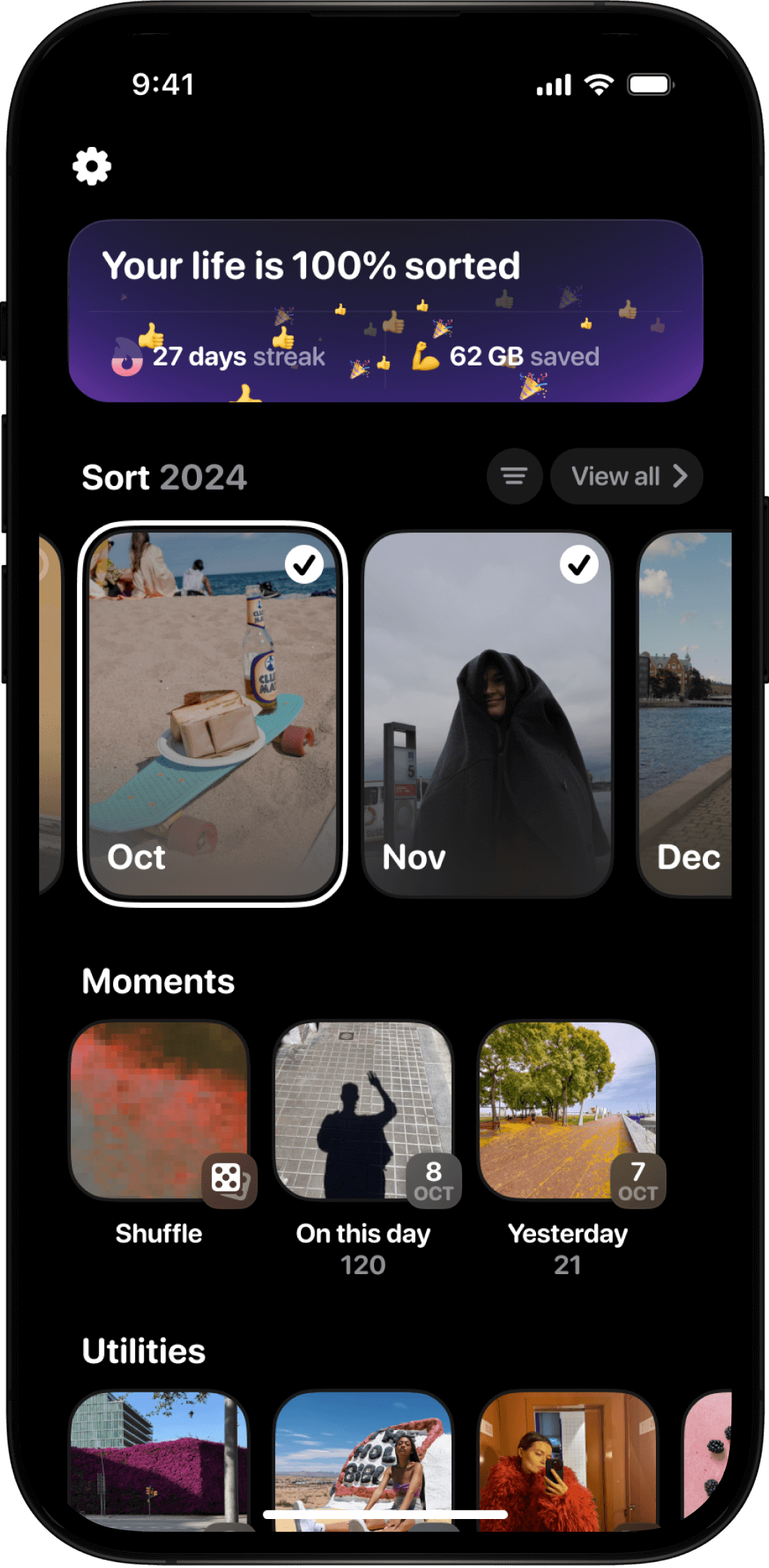Open the Nov photo card
This screenshot has height=1568, width=769.
[487, 714]
